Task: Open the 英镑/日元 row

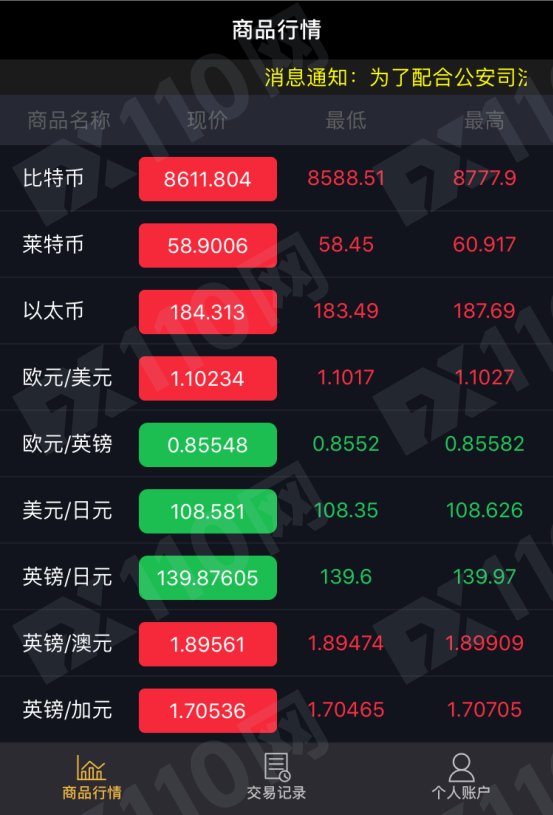Action: point(276,577)
